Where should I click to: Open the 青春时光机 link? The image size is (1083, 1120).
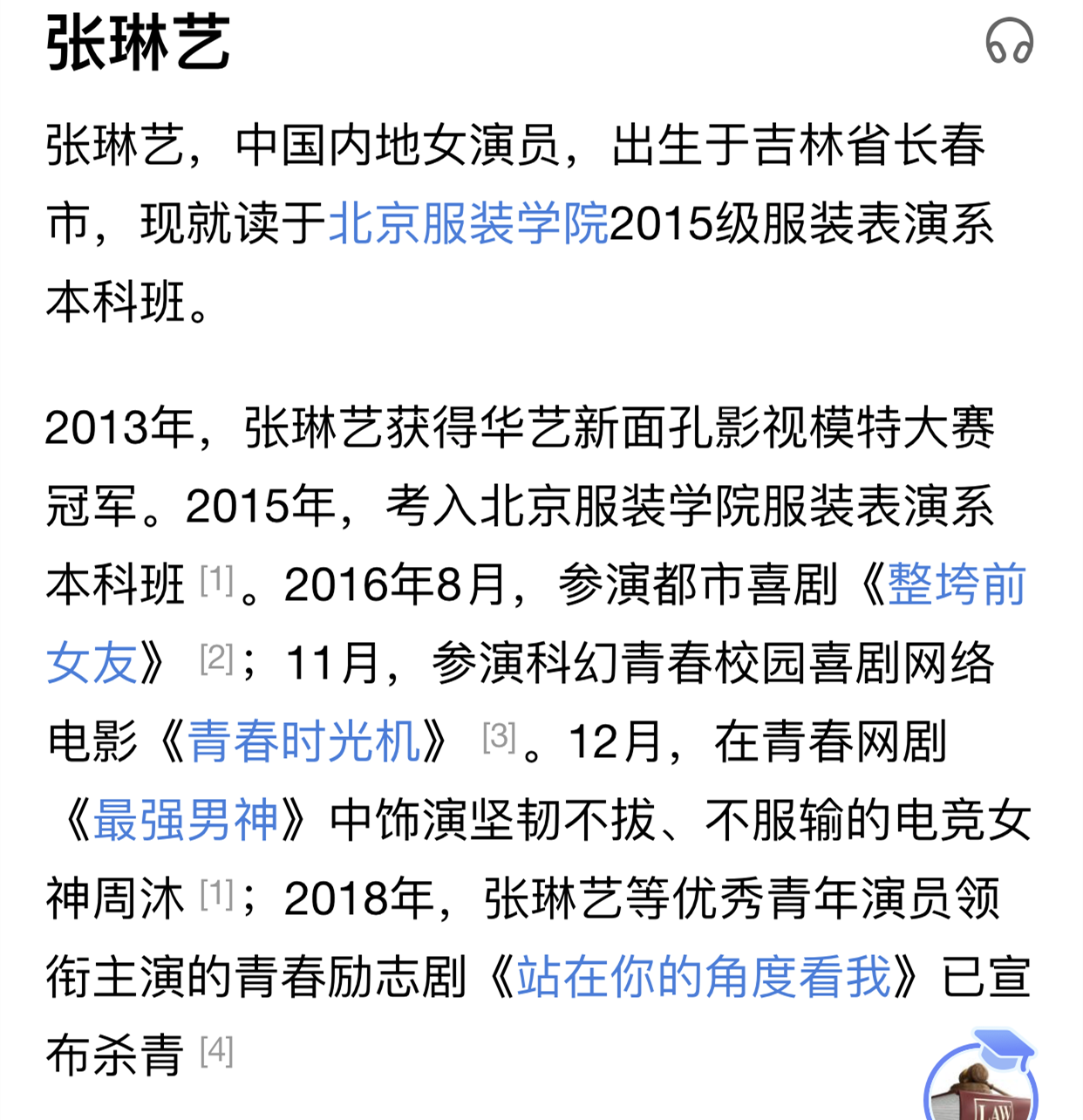click(304, 741)
